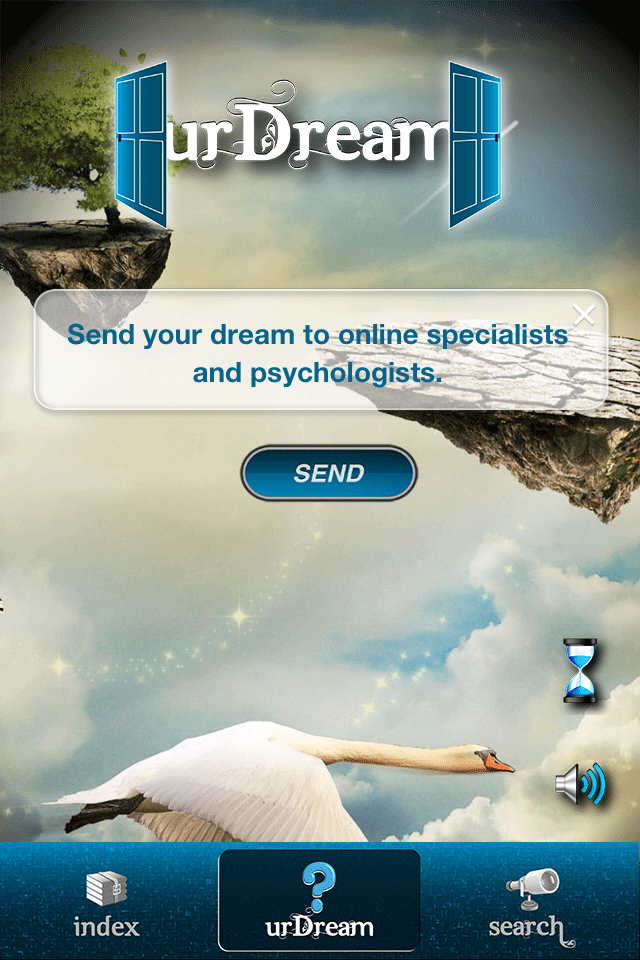Dismiss the dream specialists message banner
Image resolution: width=640 pixels, height=960 pixels.
pos(584,316)
